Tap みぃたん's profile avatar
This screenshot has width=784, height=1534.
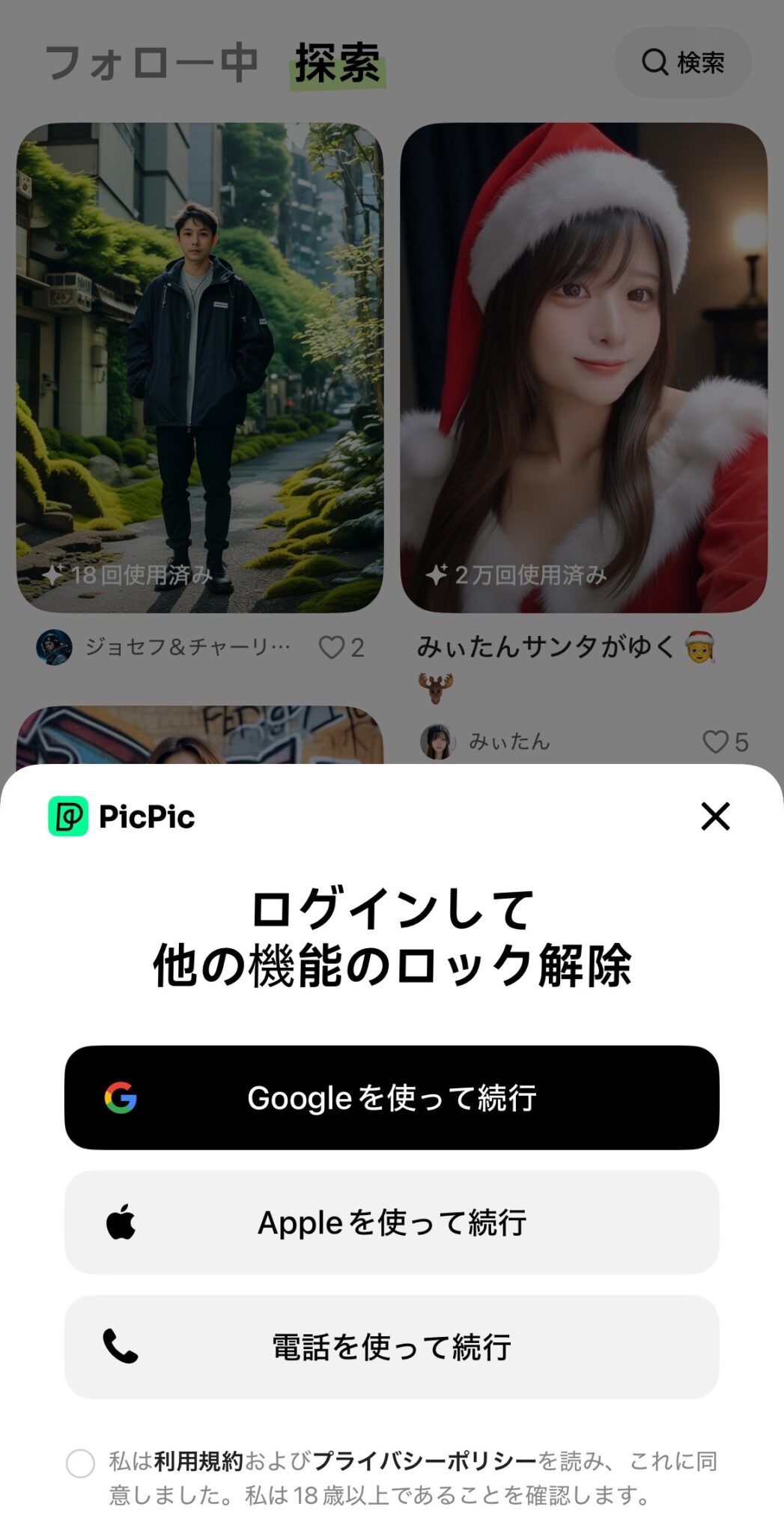tap(438, 742)
